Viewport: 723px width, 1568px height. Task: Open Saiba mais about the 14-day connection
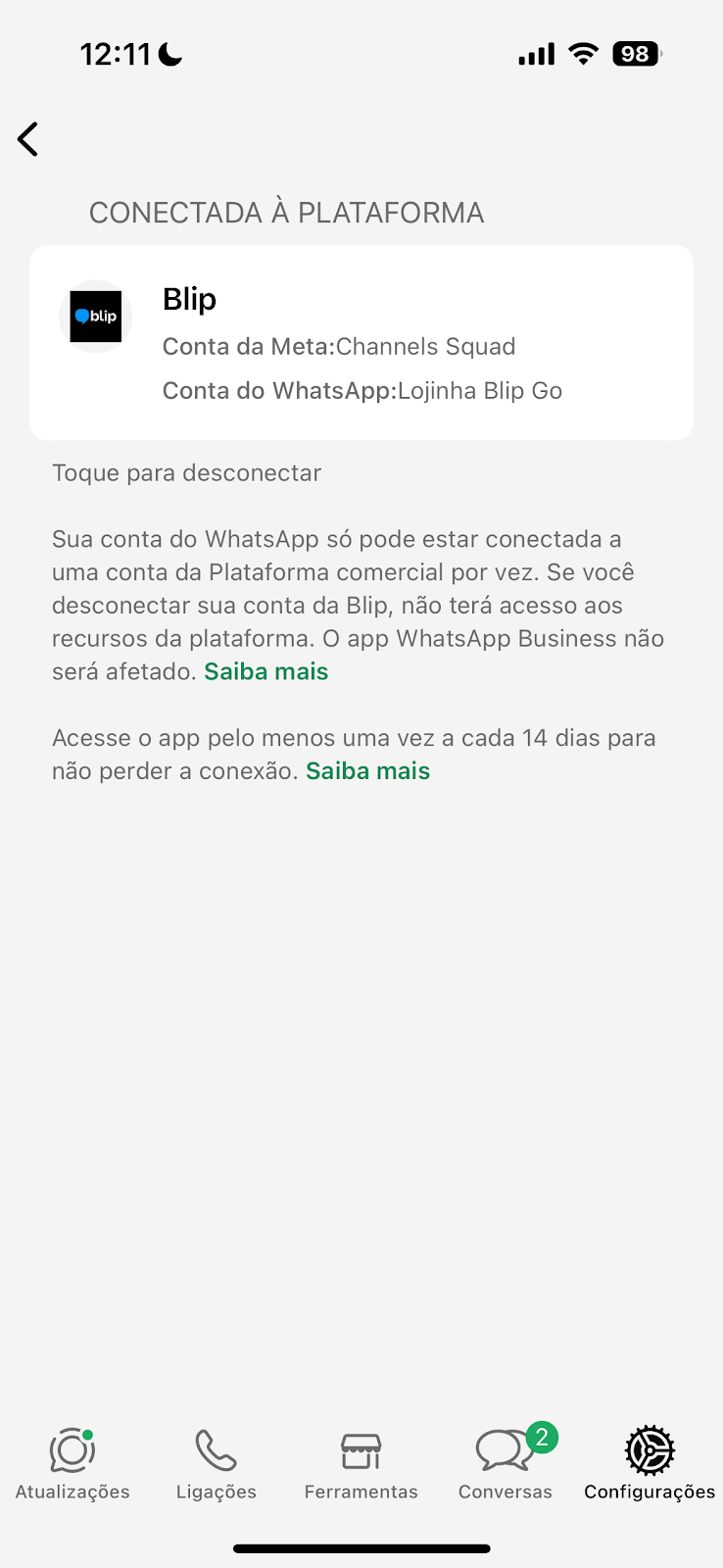[368, 771]
